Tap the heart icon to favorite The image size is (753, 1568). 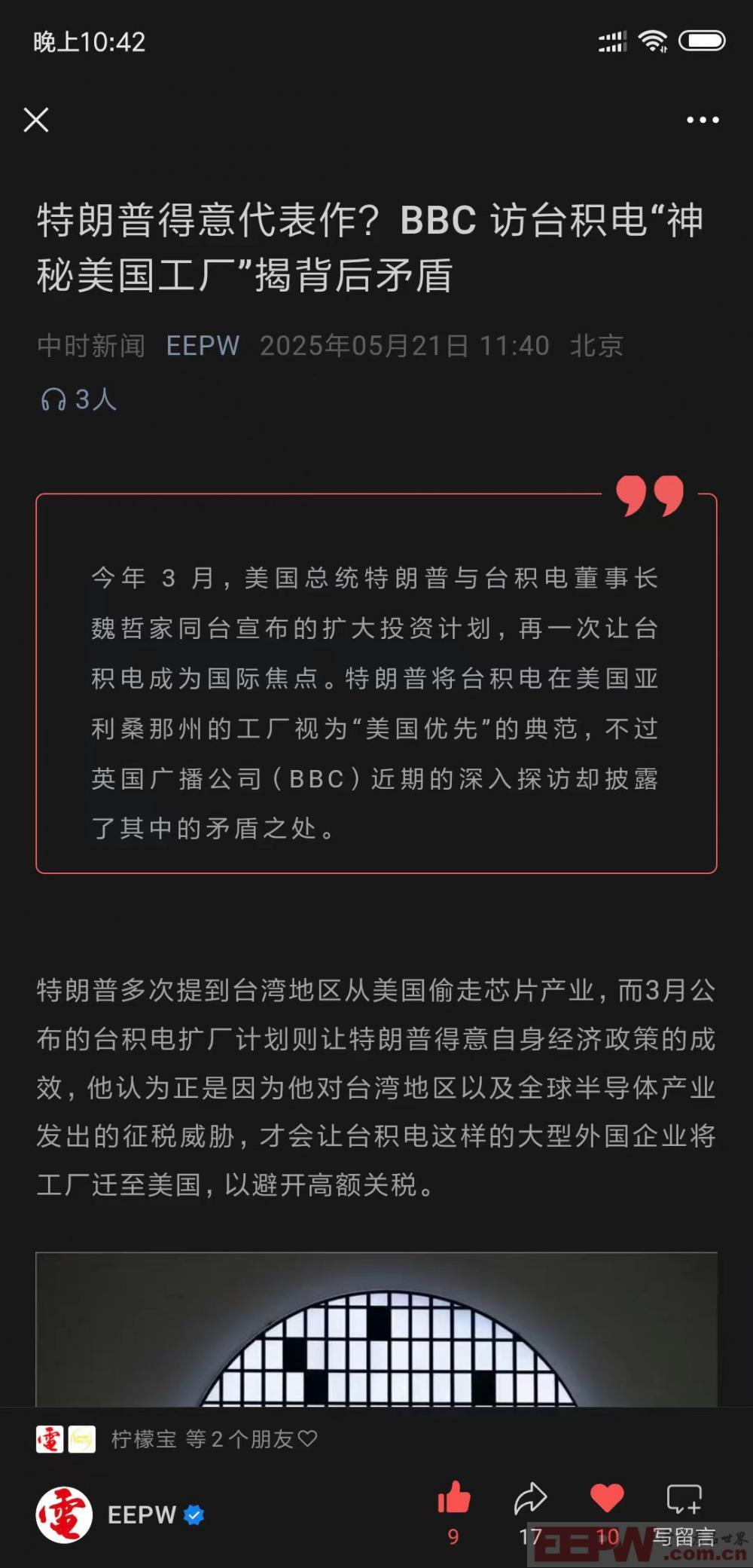(607, 1498)
